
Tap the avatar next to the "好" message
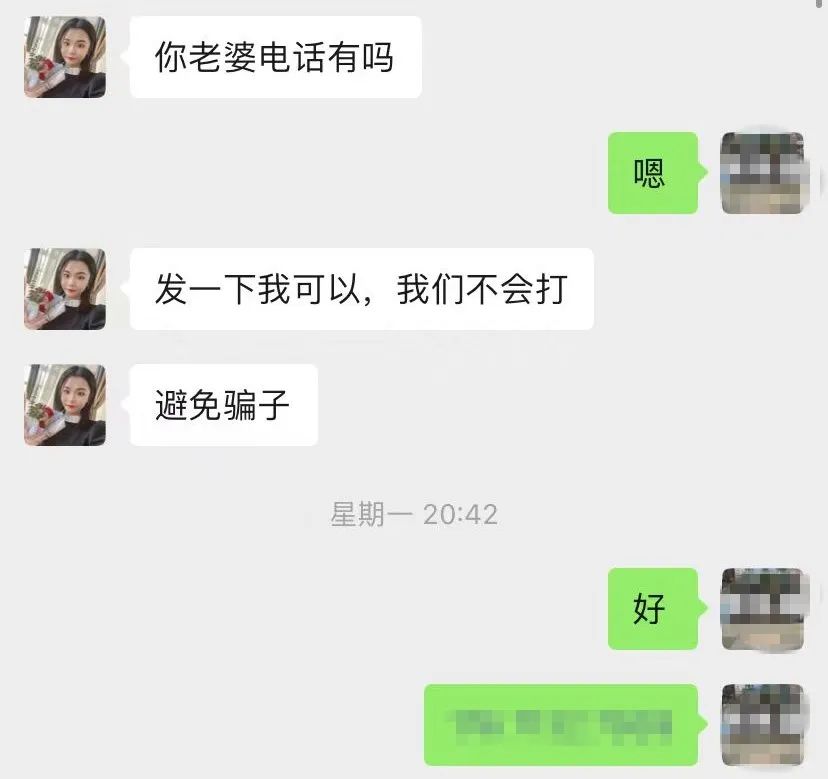point(763,609)
